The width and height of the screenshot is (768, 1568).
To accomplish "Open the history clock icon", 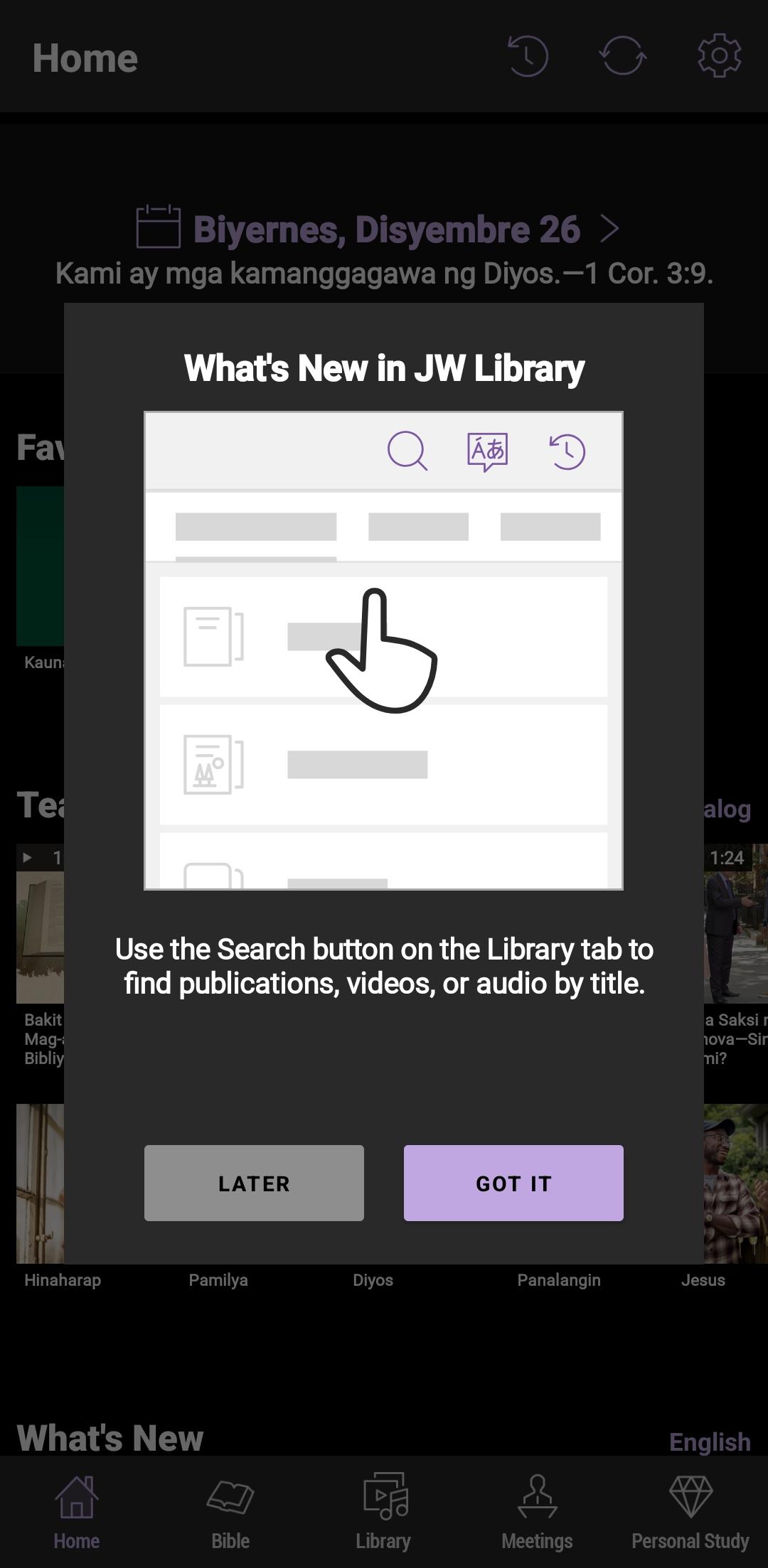I will [x=528, y=56].
